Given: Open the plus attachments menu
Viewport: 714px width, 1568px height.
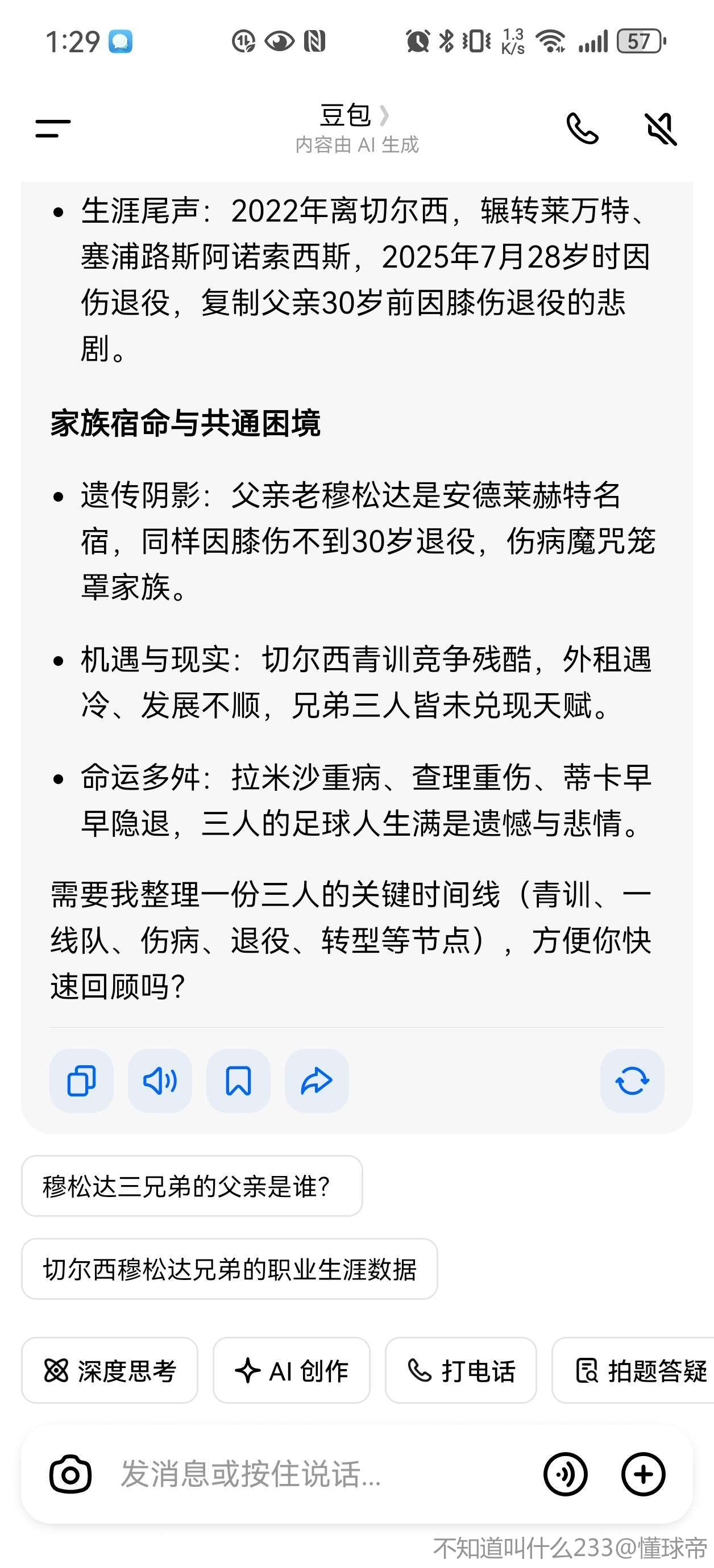Looking at the screenshot, I should click(644, 1474).
